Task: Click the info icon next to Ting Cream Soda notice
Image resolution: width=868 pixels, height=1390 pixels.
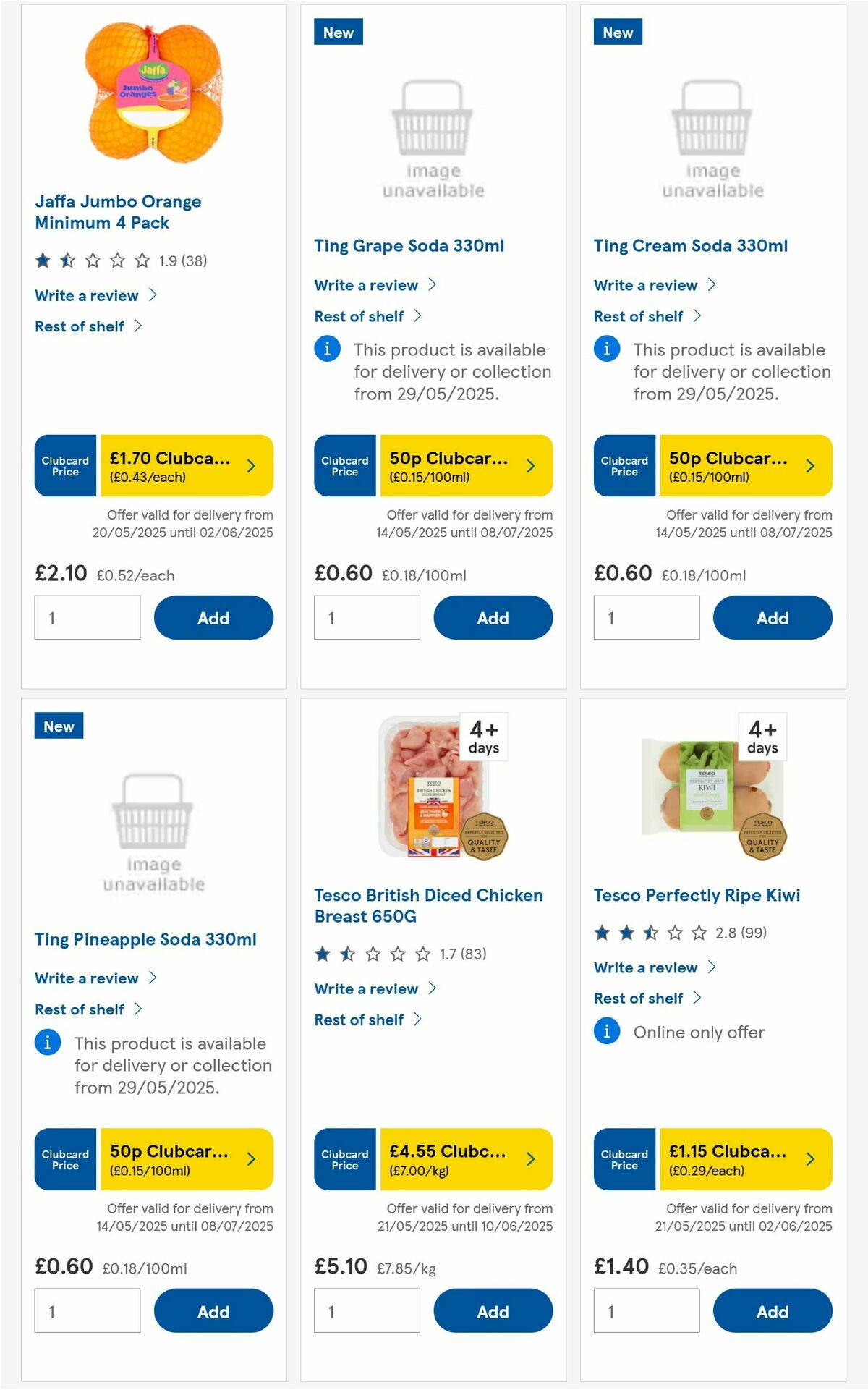Action: pos(607,349)
